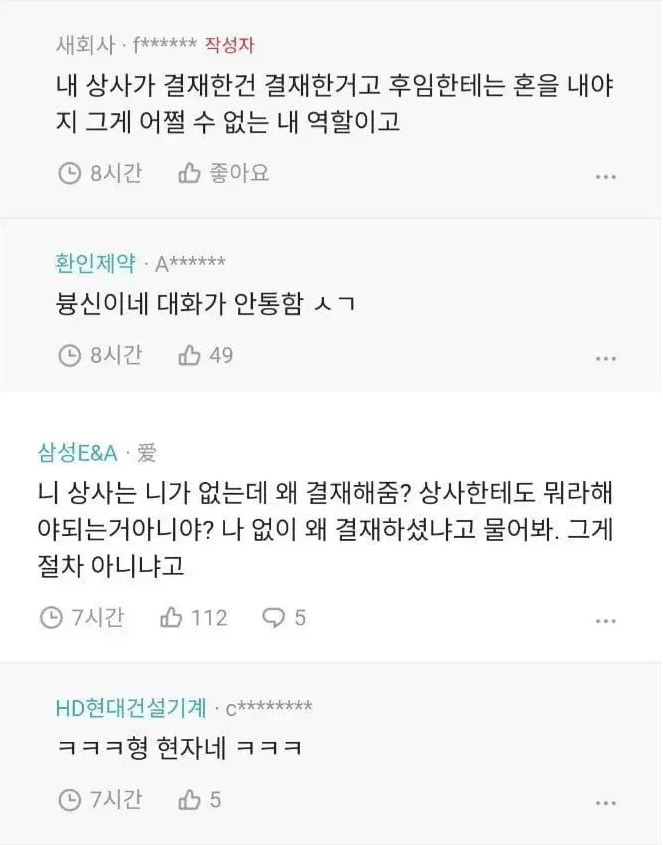The height and width of the screenshot is (845, 663).
Task: Open the 삼성E&A company link
Action: click(x=78, y=453)
